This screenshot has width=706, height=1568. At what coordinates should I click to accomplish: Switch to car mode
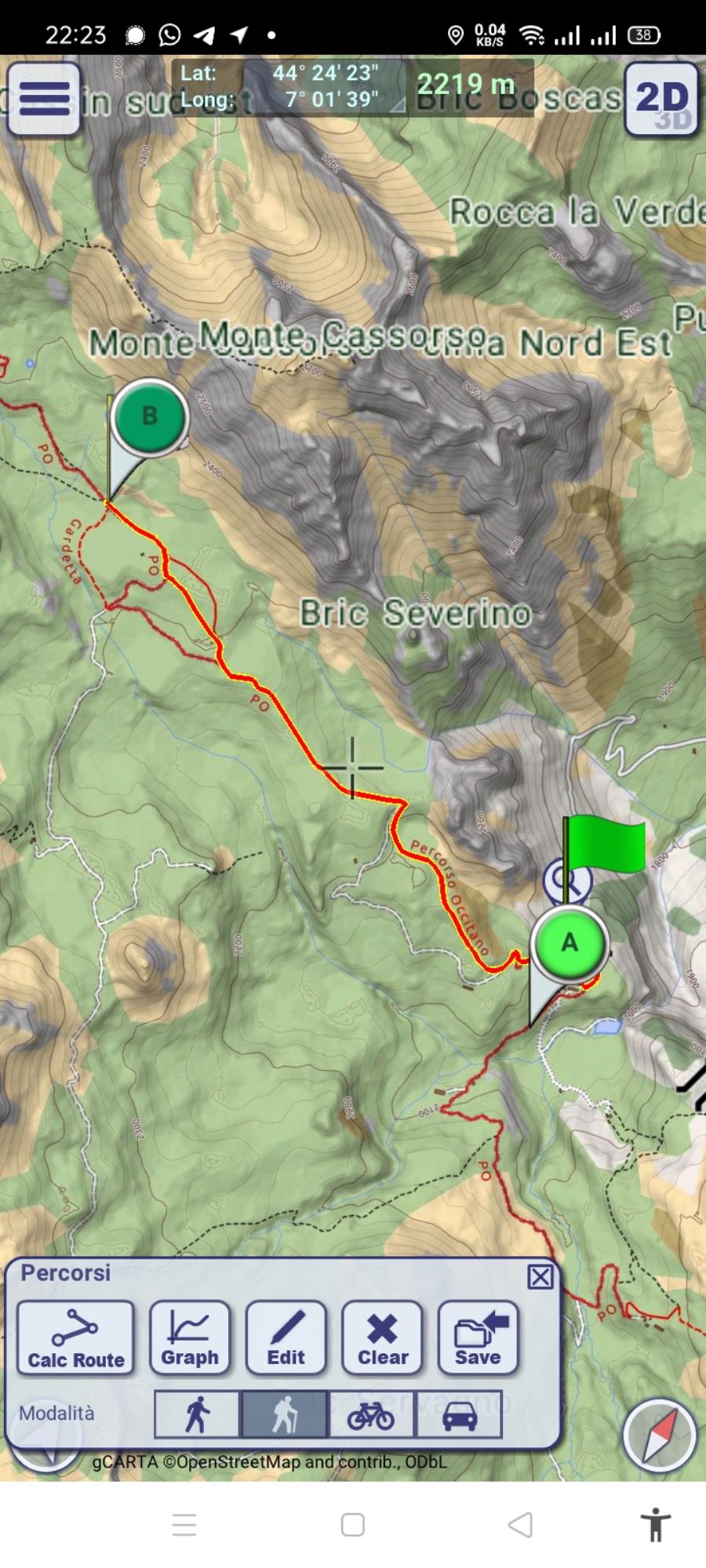click(x=459, y=1414)
